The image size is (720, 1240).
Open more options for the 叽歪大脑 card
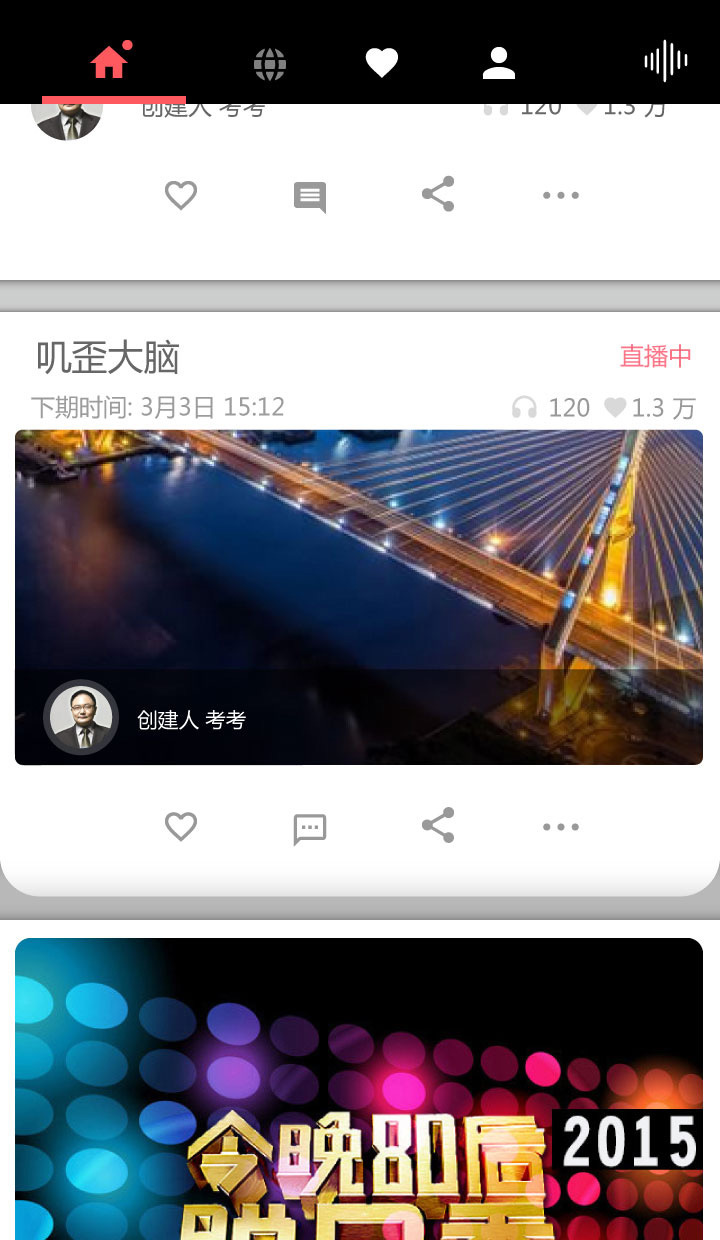pos(561,827)
